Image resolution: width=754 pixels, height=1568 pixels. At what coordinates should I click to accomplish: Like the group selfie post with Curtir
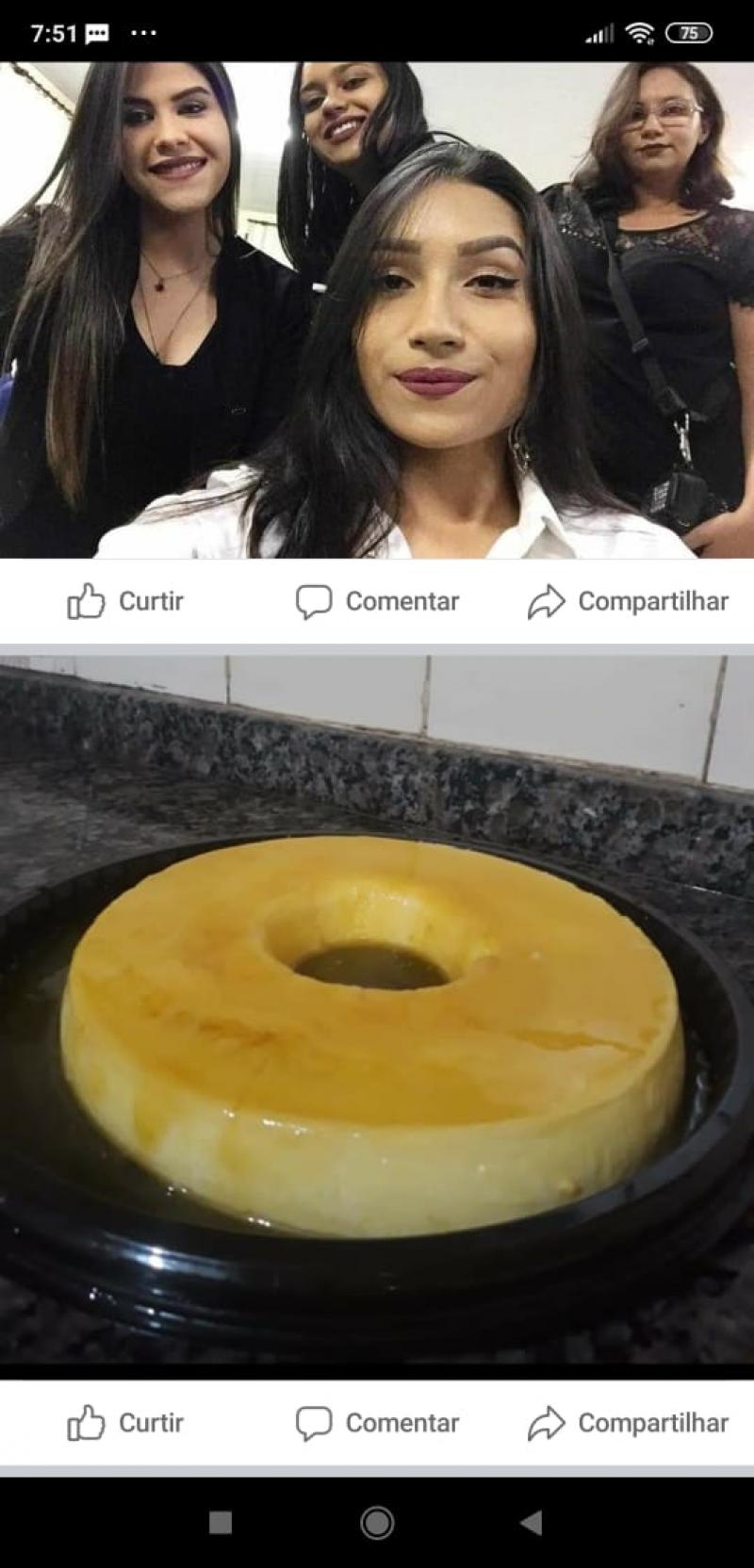click(125, 601)
